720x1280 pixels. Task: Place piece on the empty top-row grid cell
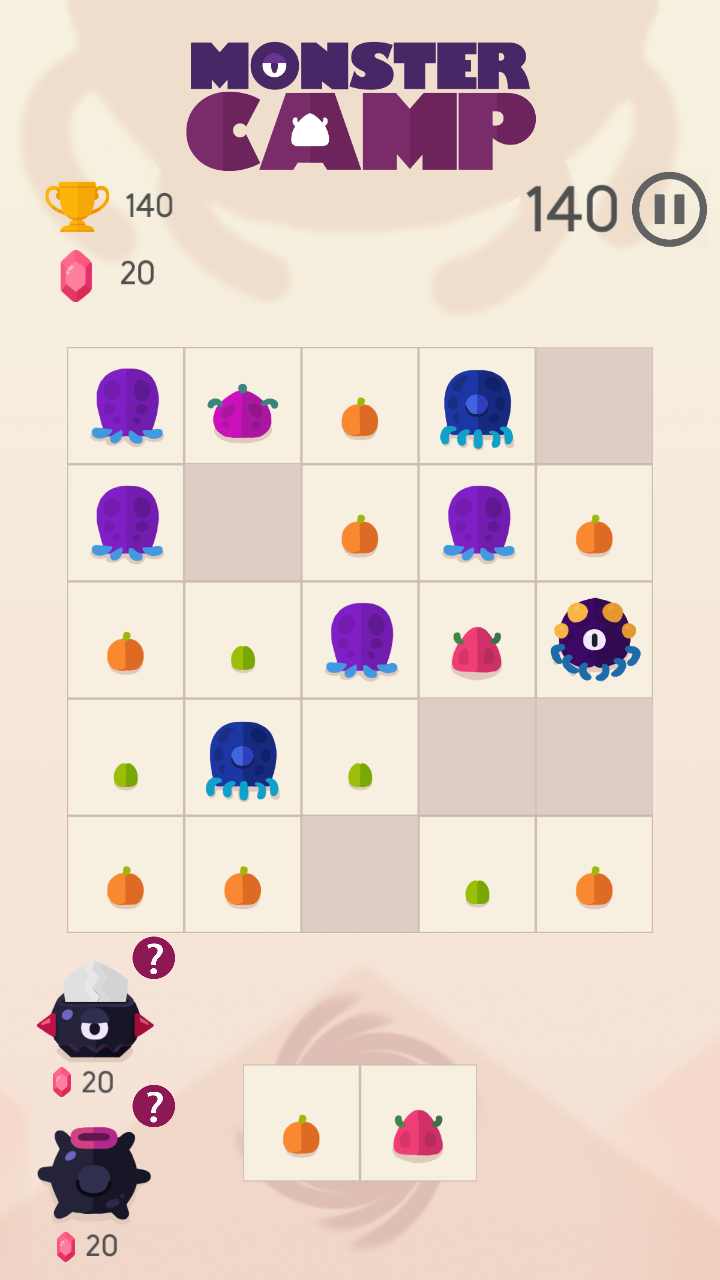point(595,406)
